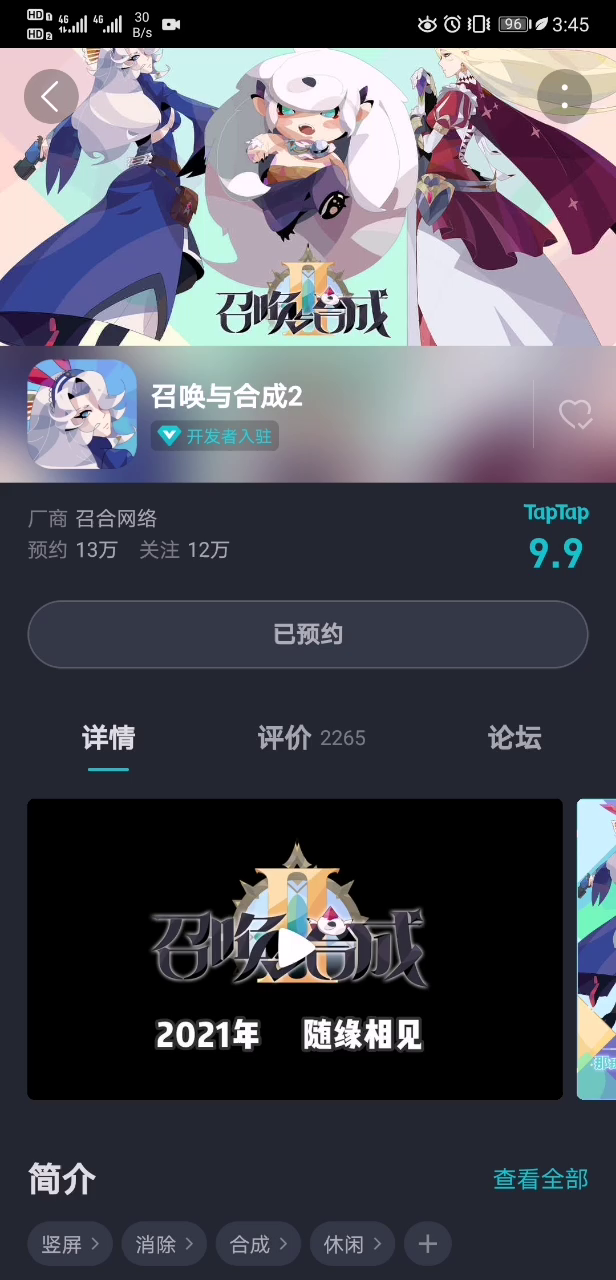Open publisher 召合网络 page
The image size is (616, 1280).
coord(116,518)
